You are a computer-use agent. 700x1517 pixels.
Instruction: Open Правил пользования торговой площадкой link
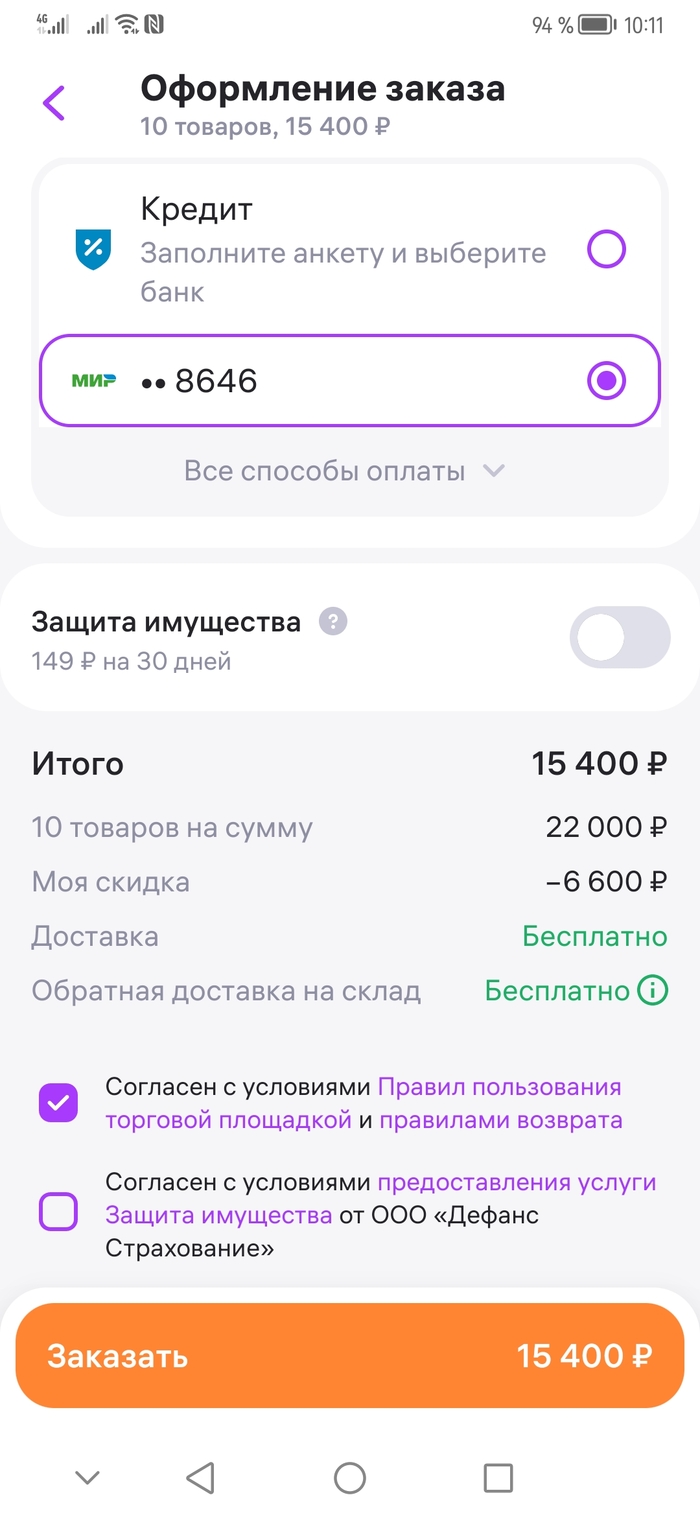(498, 1087)
